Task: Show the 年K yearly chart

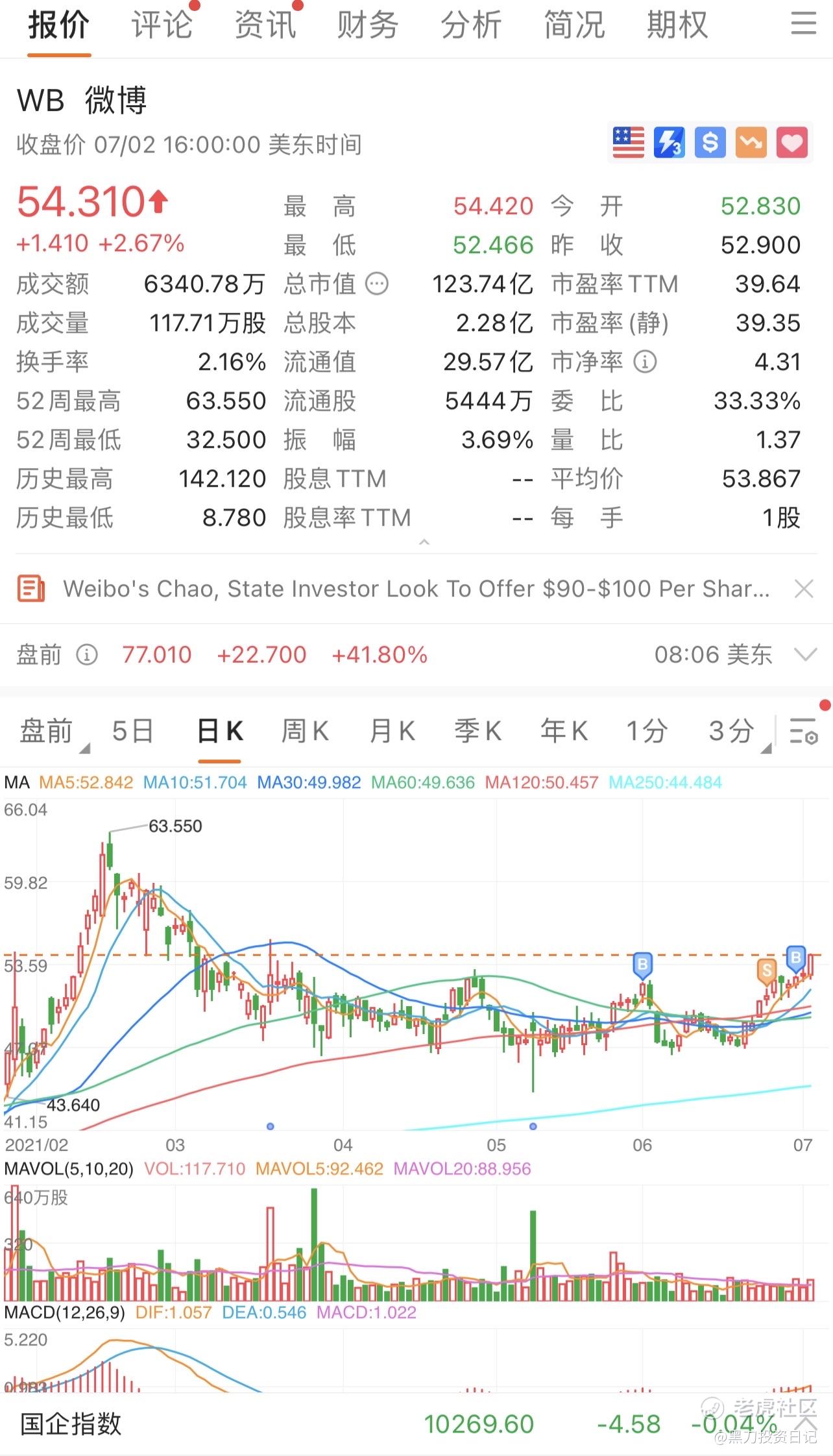Action: click(564, 732)
